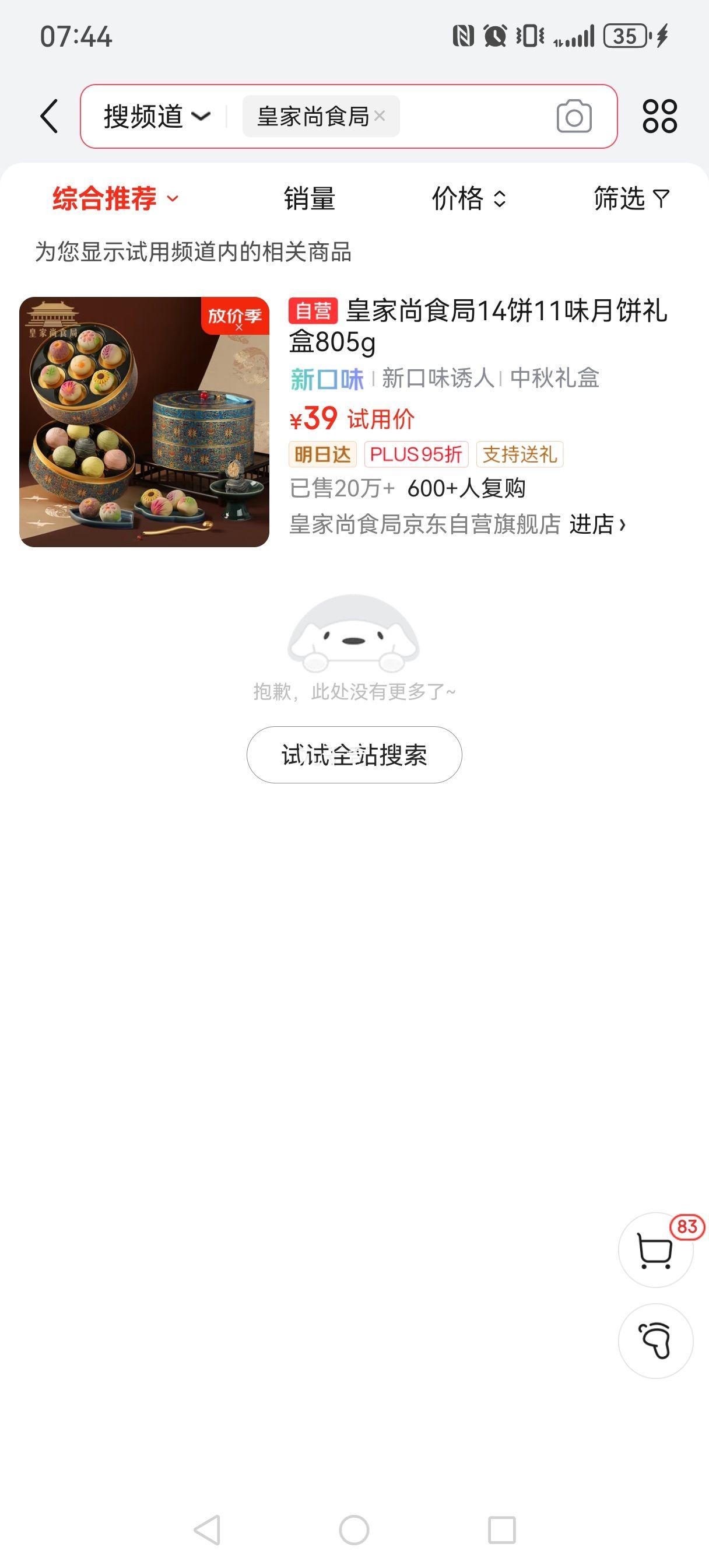Screen dimensions: 709x1568
Task: Open the four-circle menu icon
Action: tap(659, 116)
